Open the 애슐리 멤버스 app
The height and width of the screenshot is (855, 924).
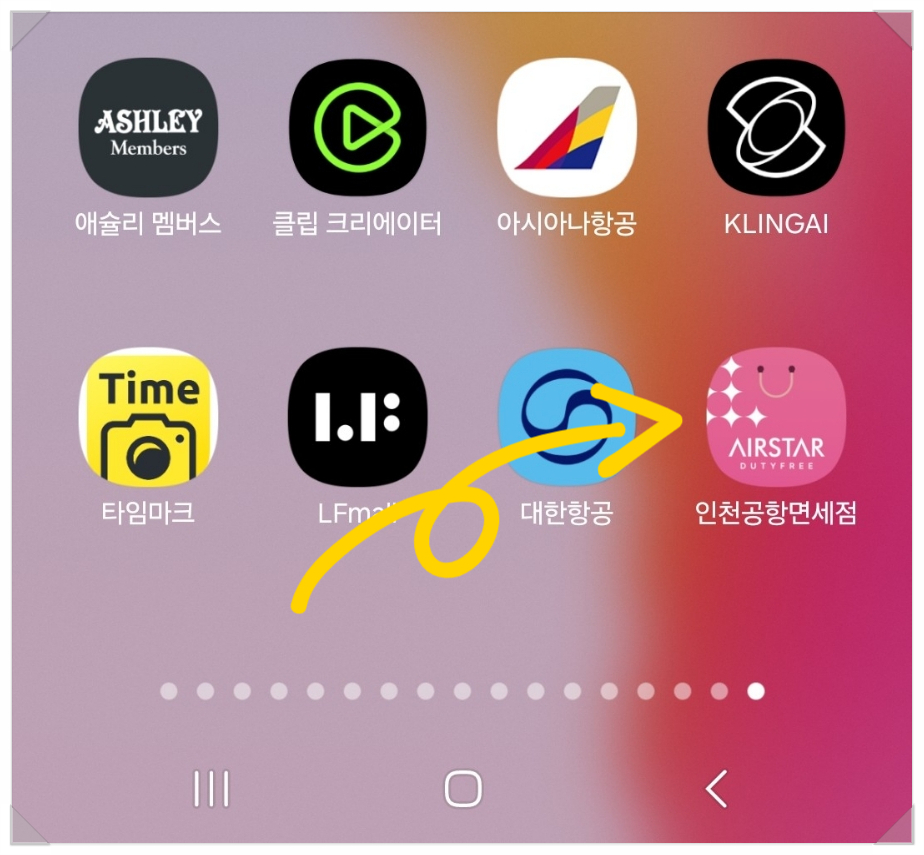pyautogui.click(x=148, y=129)
